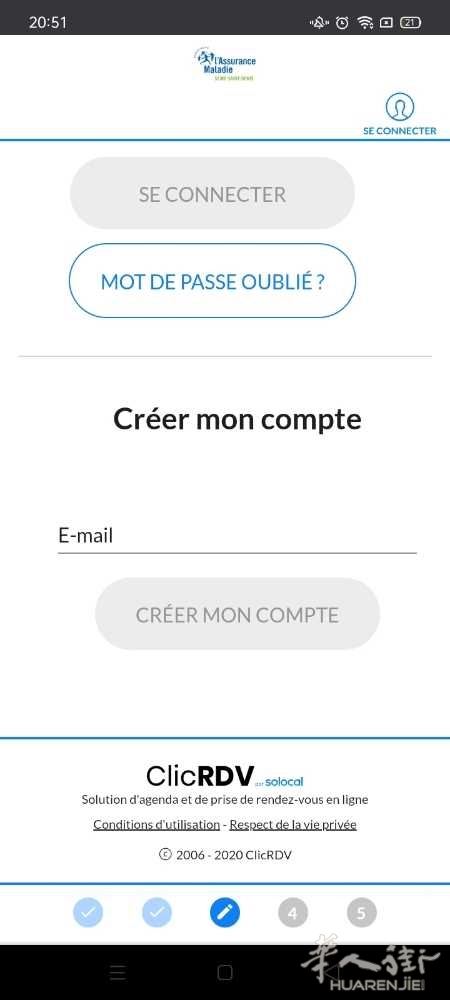The image size is (450, 1000).
Task: Open the Respect de la vie privée link
Action: coord(293,824)
